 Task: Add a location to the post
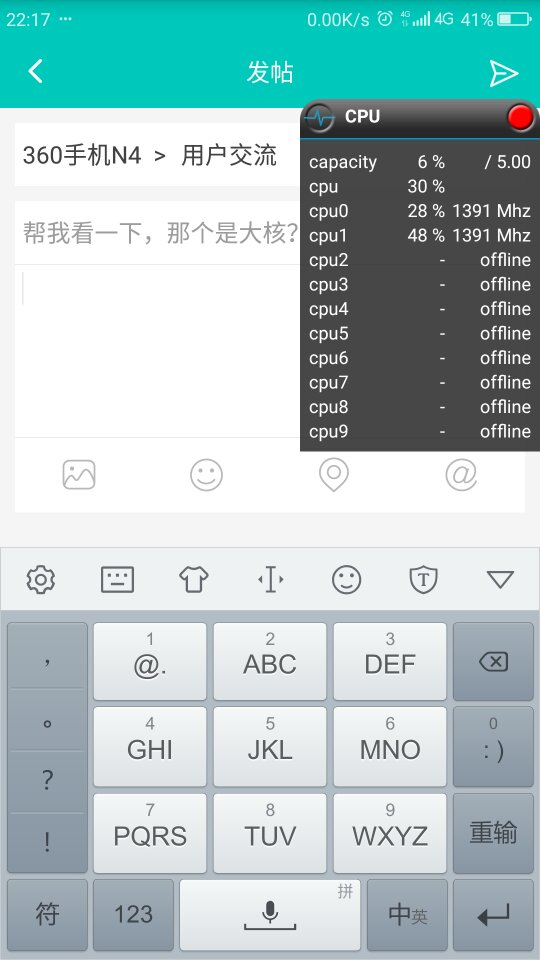[334, 474]
